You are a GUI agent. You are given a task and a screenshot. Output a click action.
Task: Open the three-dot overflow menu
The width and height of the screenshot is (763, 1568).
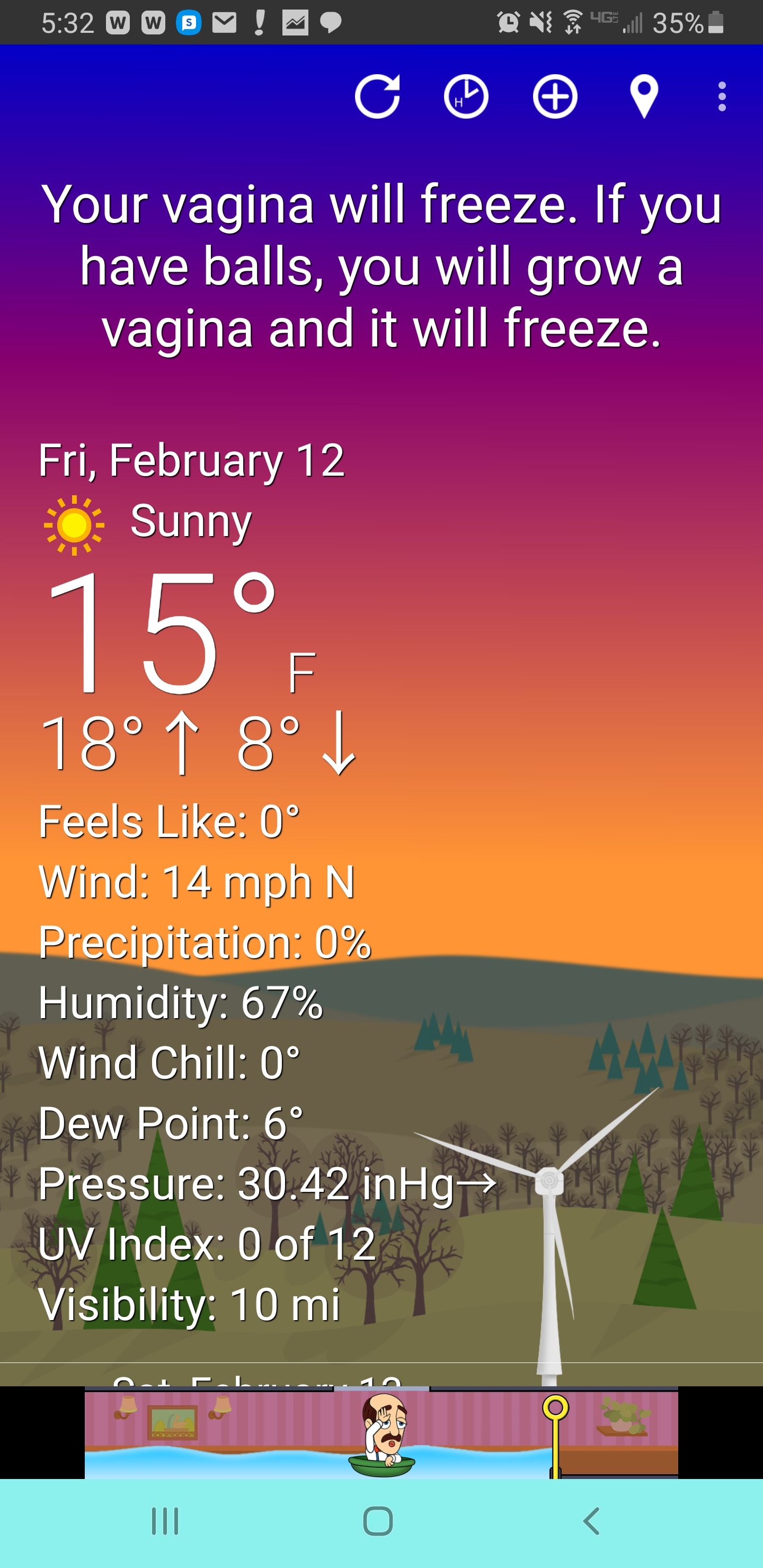(722, 96)
